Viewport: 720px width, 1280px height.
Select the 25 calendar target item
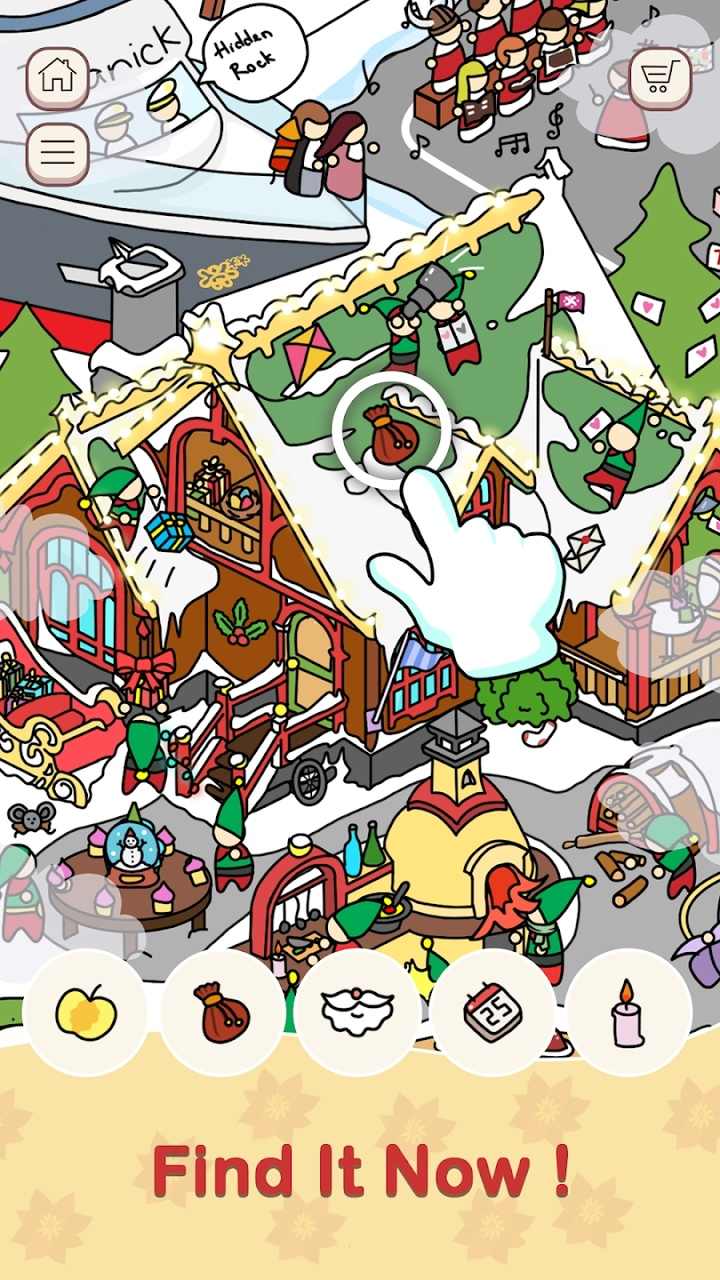pyautogui.click(x=493, y=1011)
